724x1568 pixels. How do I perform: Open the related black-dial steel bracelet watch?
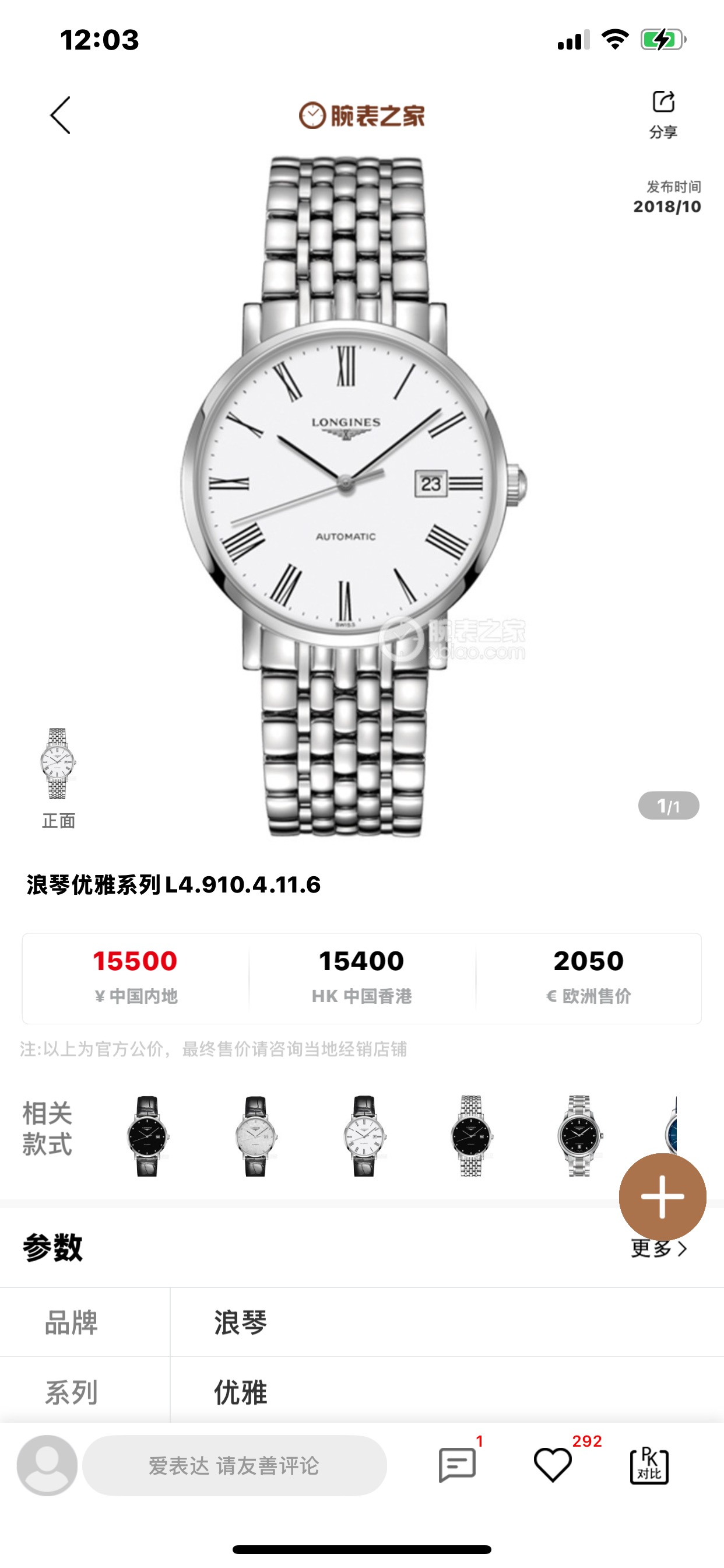point(471,1136)
